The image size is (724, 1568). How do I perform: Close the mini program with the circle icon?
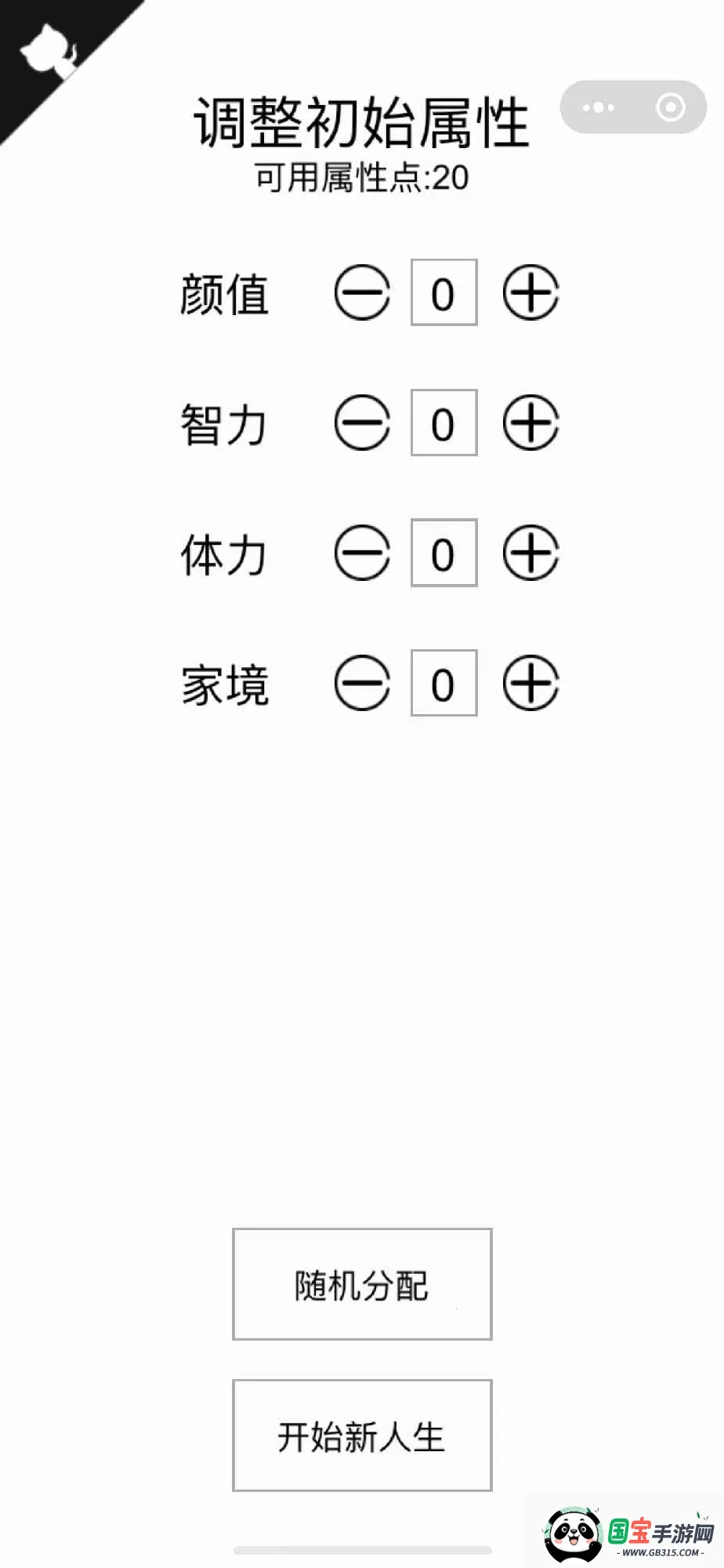coord(671,107)
